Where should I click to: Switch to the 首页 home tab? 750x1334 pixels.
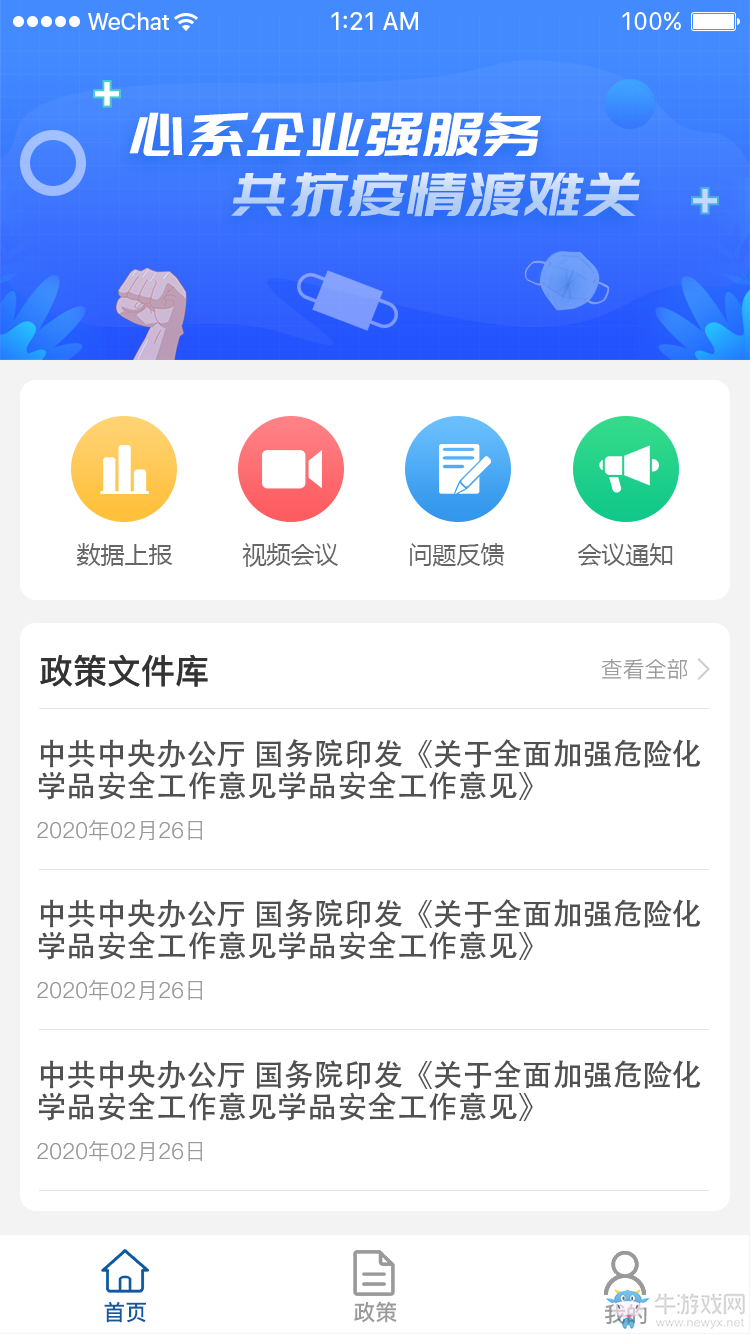(125, 1286)
